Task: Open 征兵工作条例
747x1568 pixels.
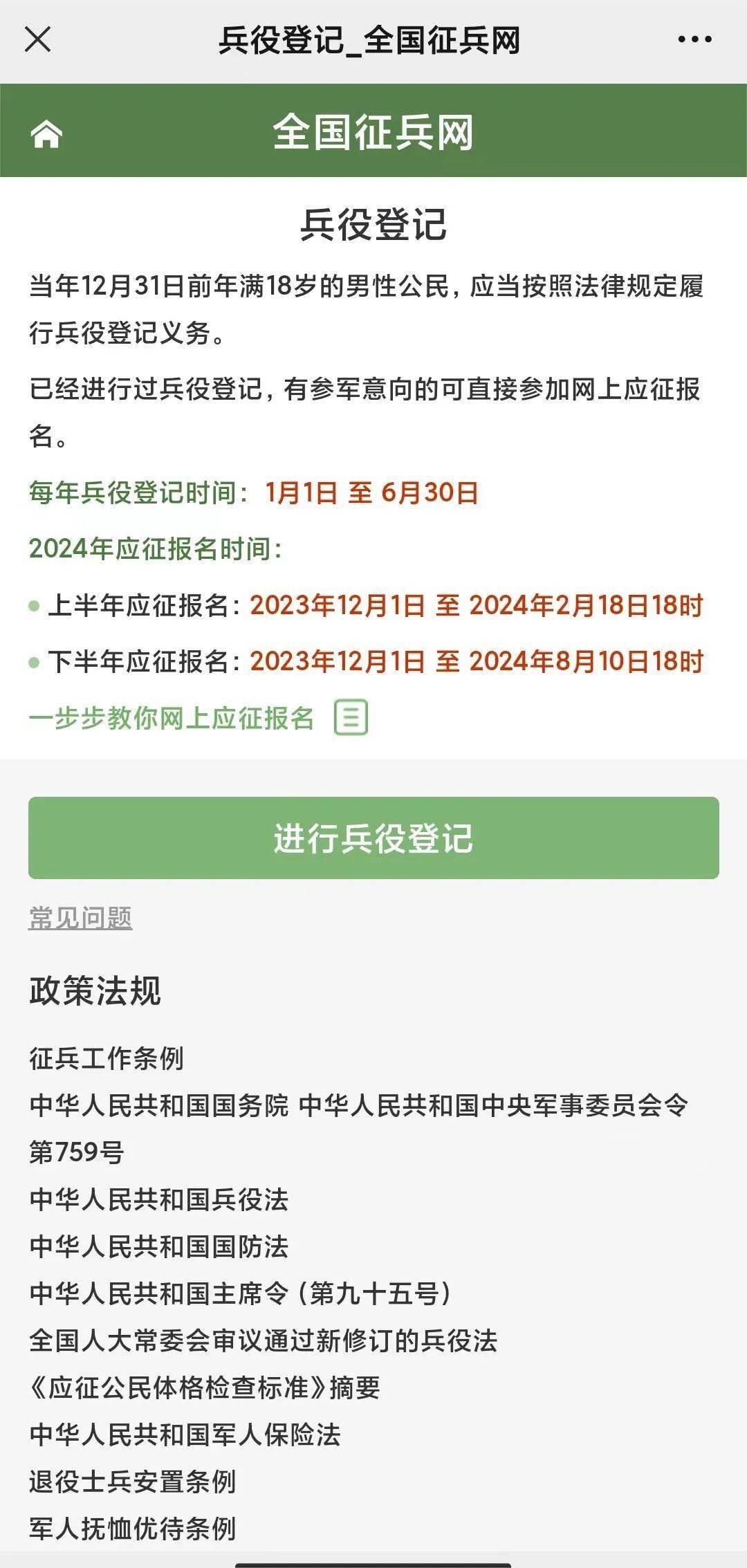Action: [107, 1058]
